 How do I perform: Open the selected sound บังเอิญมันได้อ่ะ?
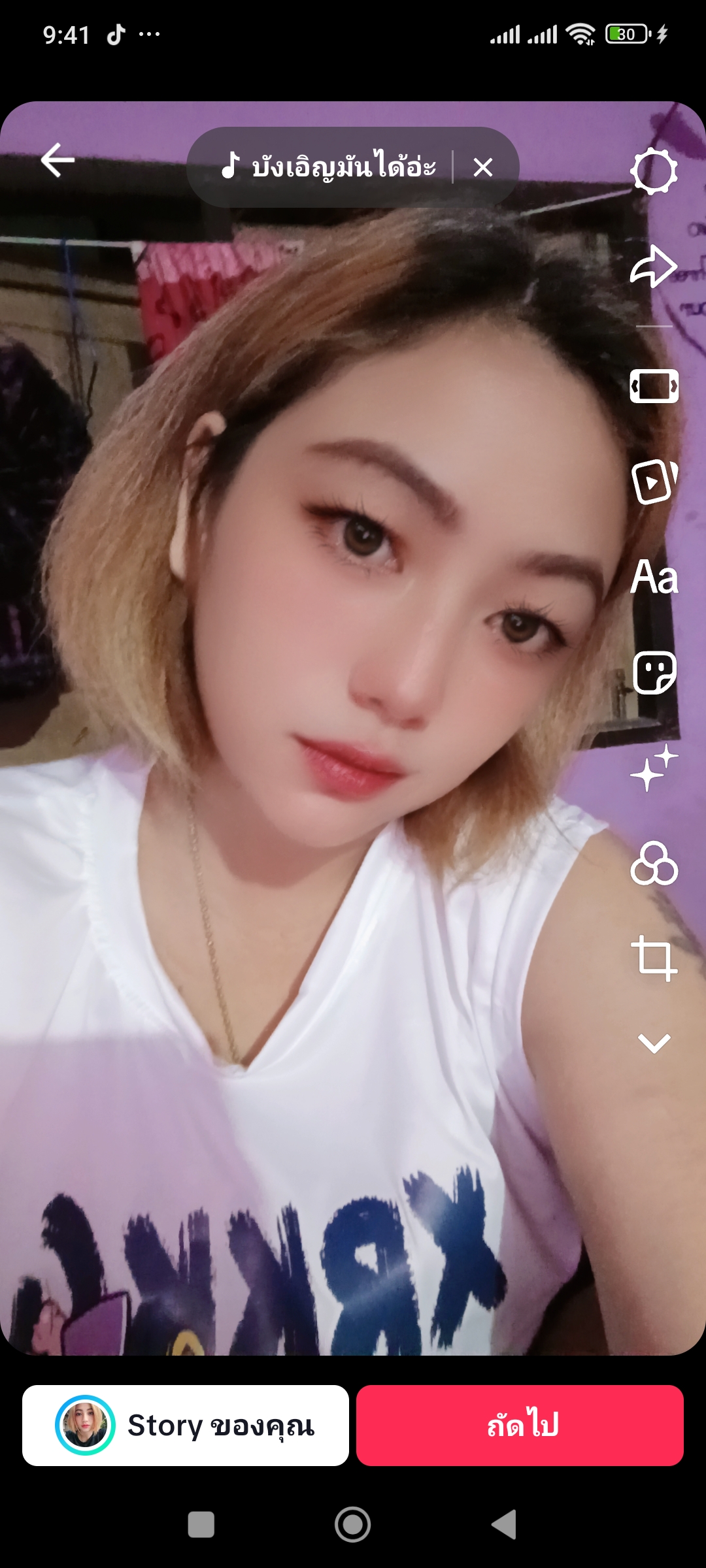point(329,167)
